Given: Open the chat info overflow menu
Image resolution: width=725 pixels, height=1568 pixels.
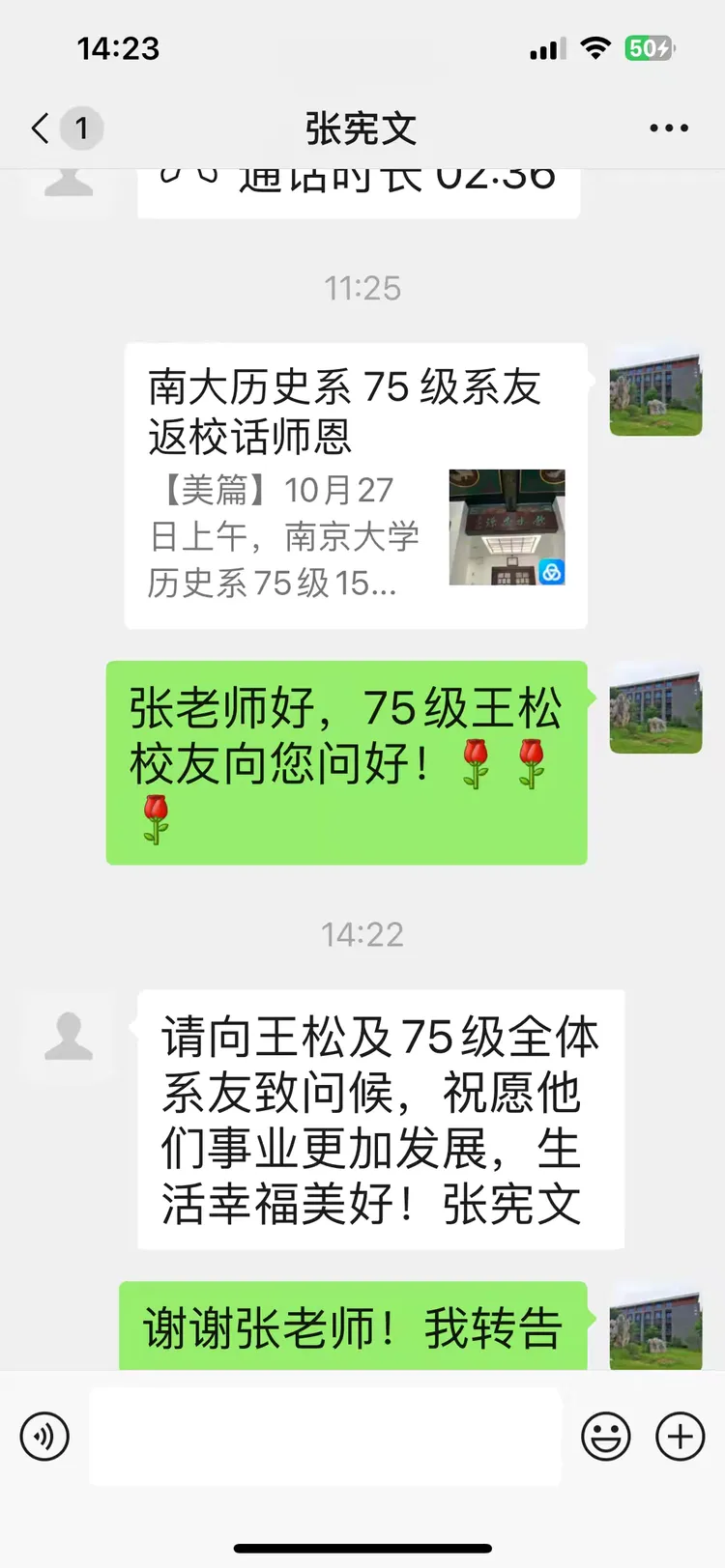Looking at the screenshot, I should [669, 128].
